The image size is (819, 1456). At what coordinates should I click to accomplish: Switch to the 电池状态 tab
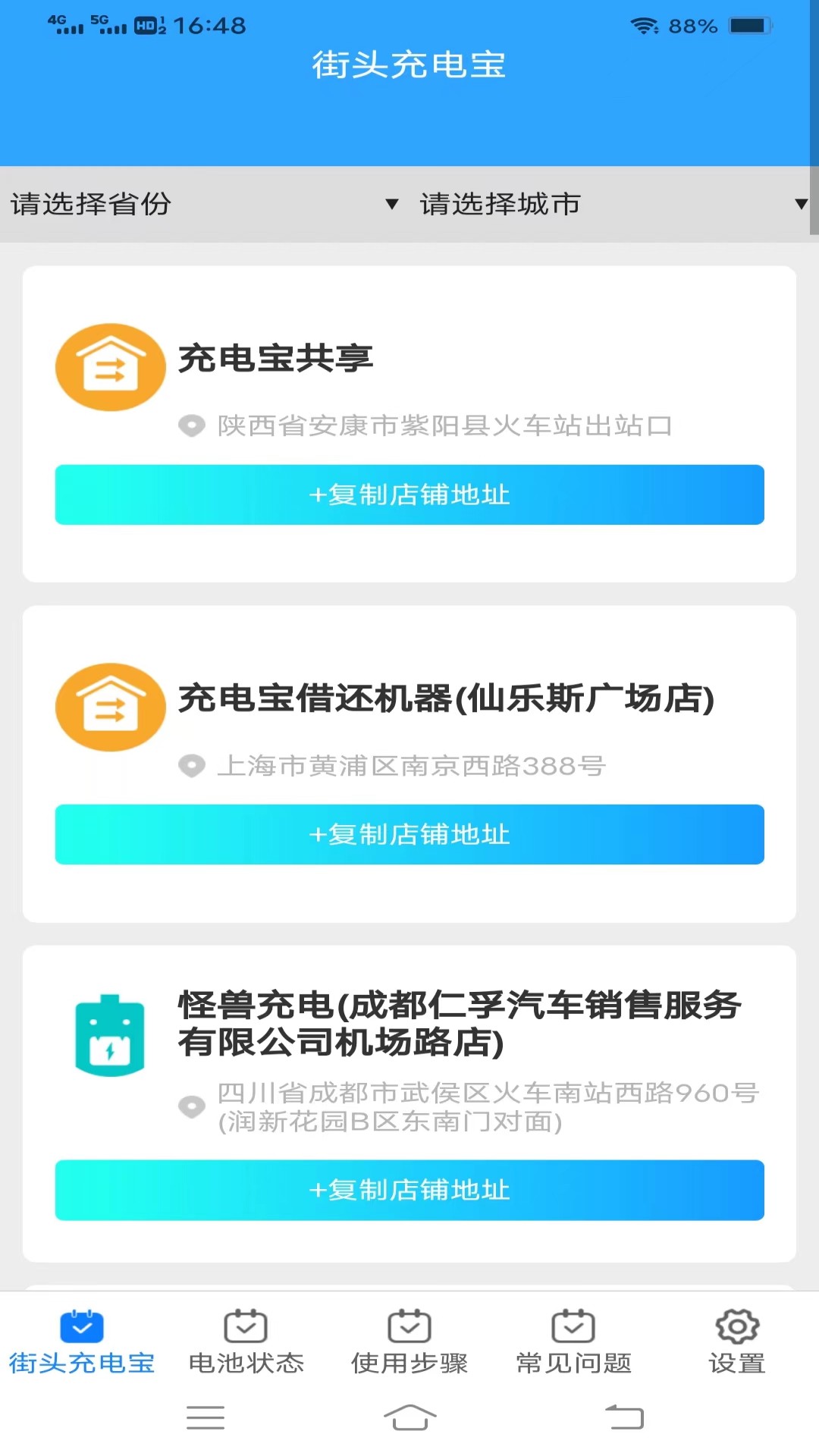pyautogui.click(x=246, y=1342)
